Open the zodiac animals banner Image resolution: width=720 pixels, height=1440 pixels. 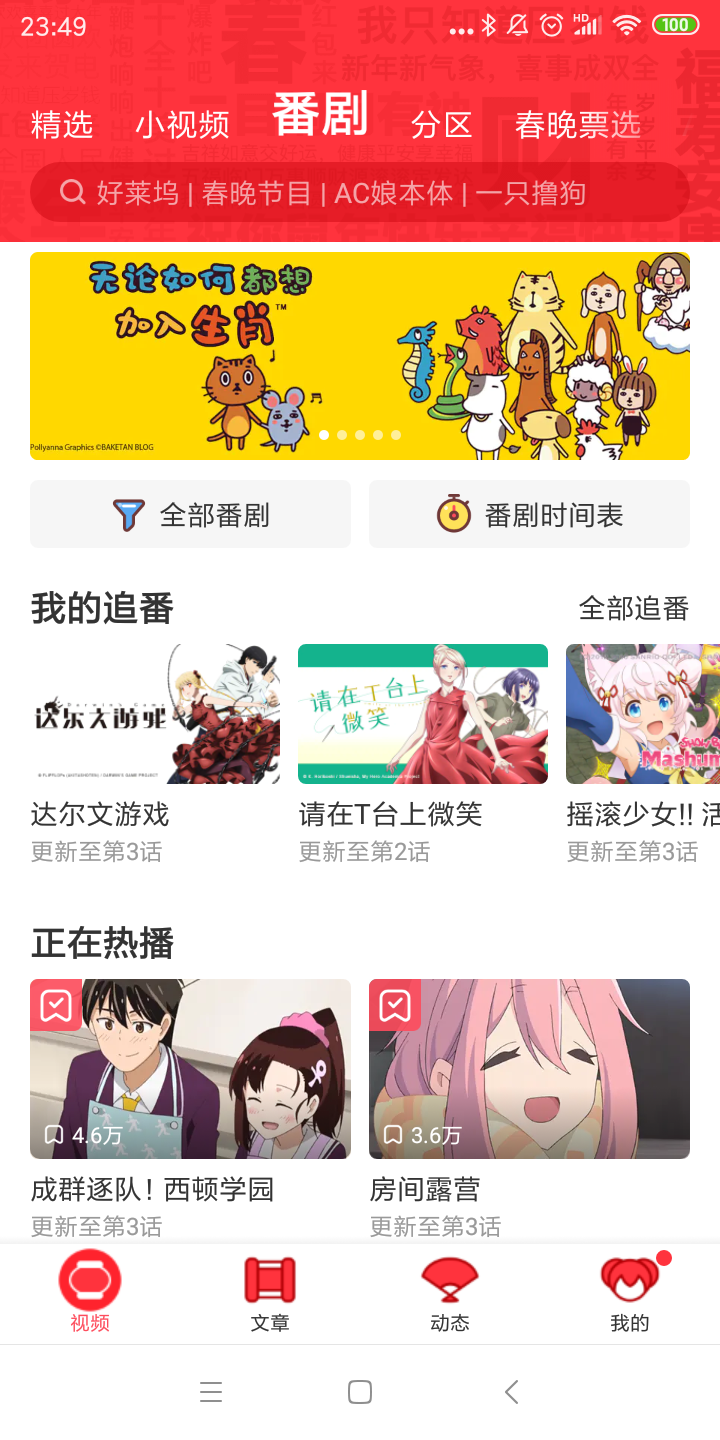pos(360,356)
